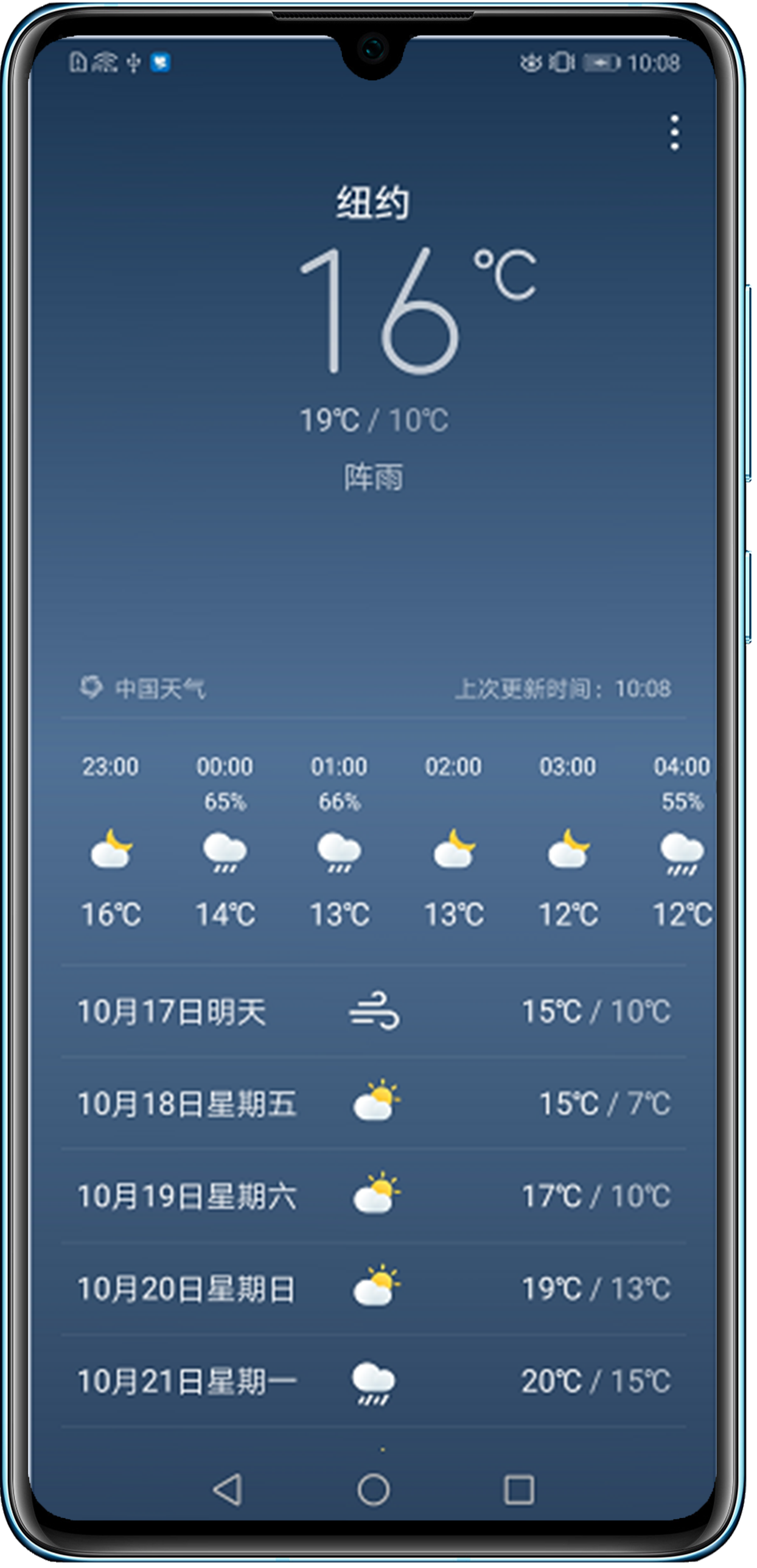Open forecast for 10月17日明天
Viewport: 757px width, 1568px height.
[x=374, y=1011]
